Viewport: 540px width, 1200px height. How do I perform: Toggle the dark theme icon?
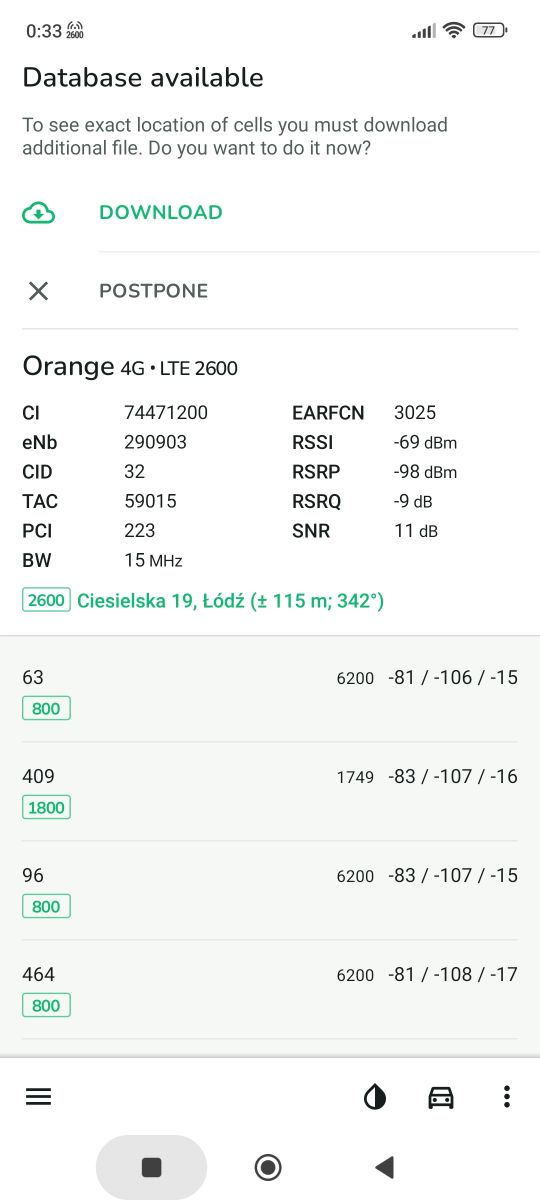coord(375,1097)
